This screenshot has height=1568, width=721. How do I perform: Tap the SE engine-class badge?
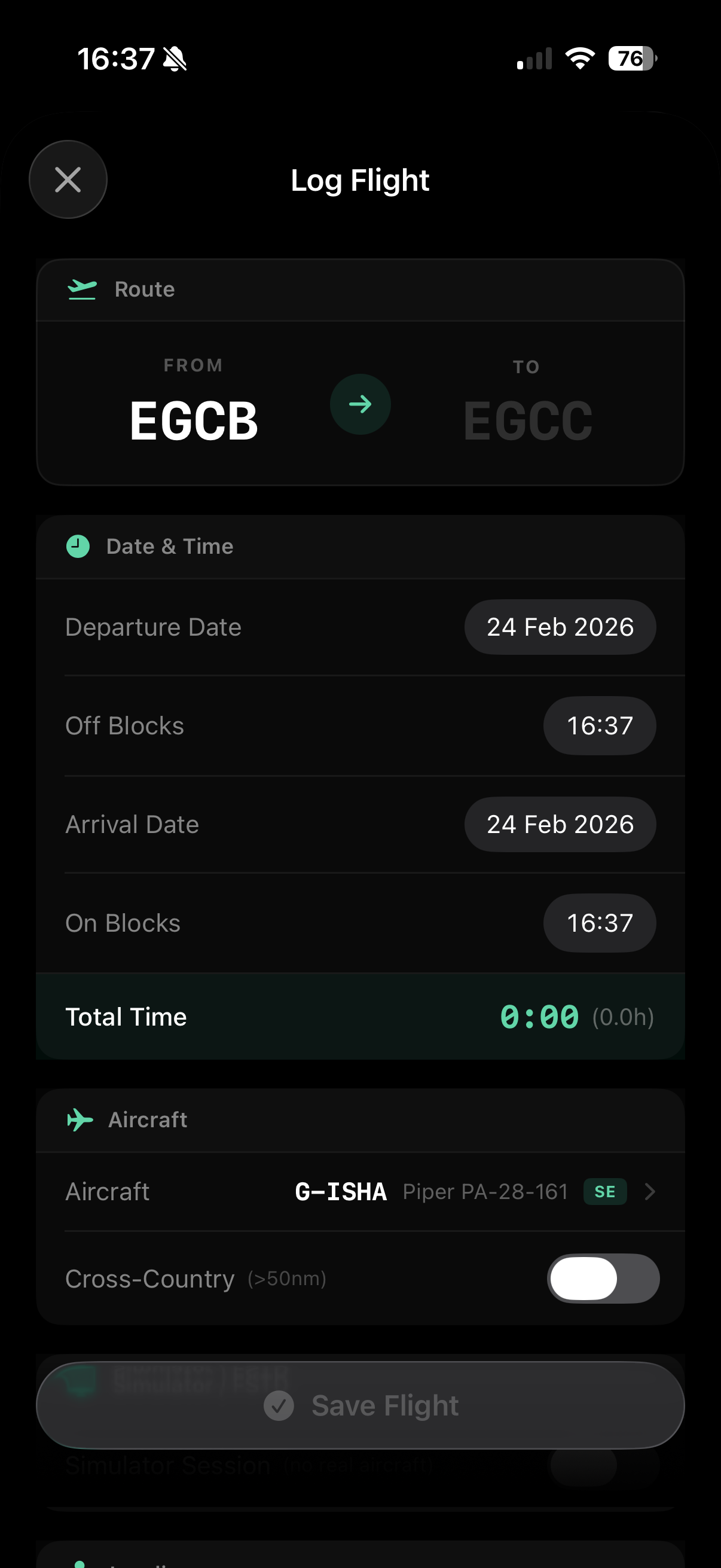point(604,1192)
